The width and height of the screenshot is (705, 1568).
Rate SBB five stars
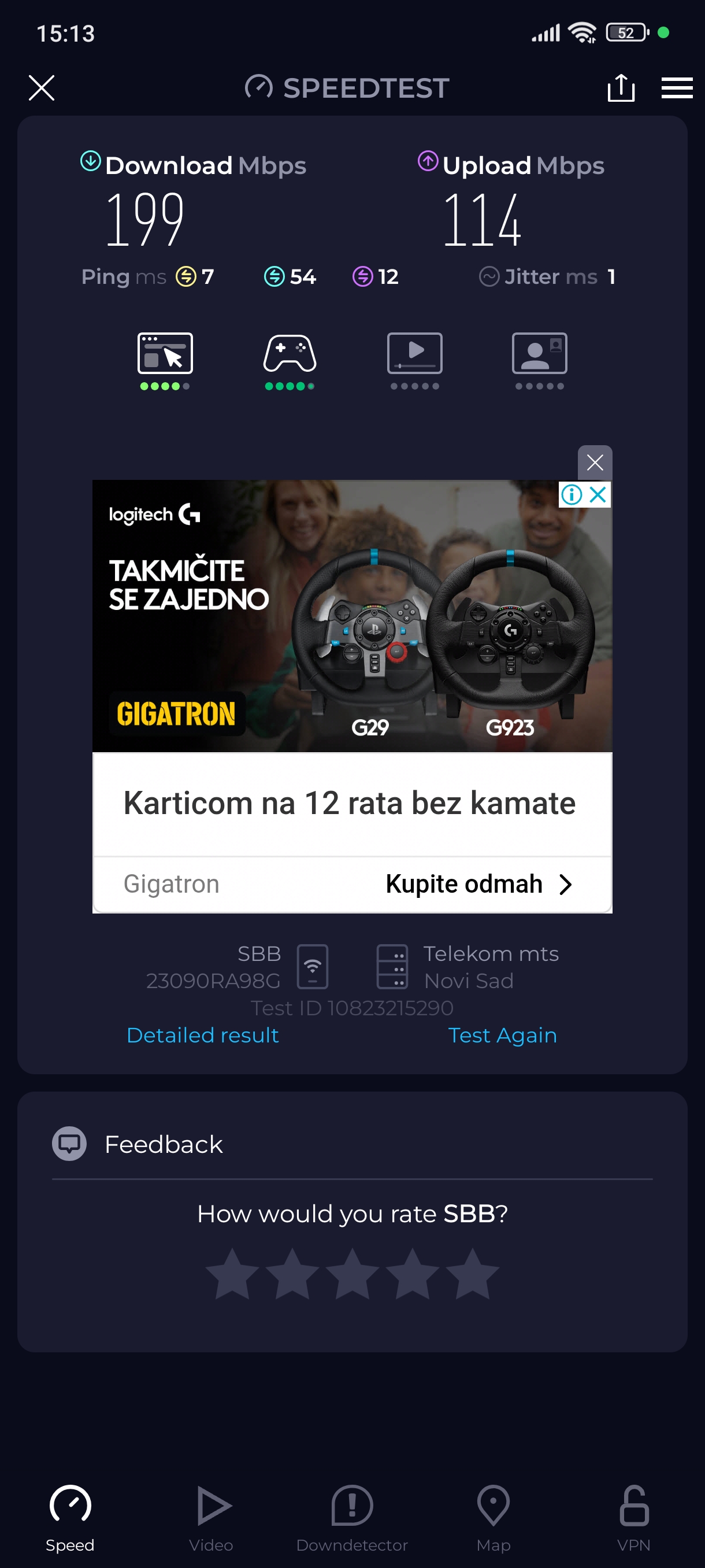pos(472,1274)
